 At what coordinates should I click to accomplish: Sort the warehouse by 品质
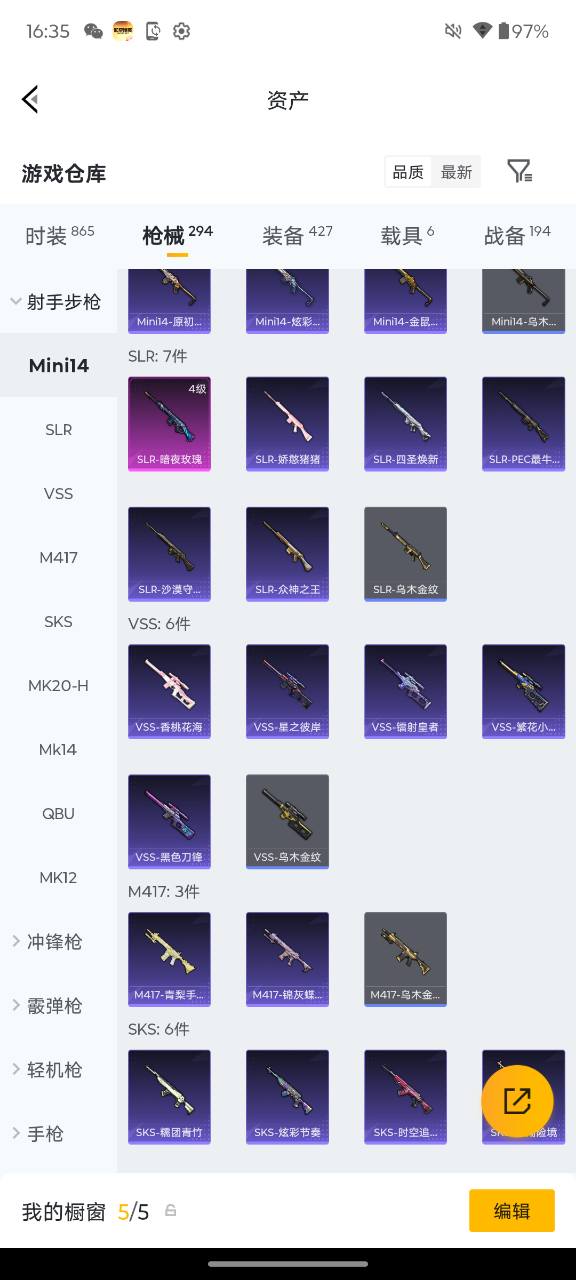click(408, 172)
